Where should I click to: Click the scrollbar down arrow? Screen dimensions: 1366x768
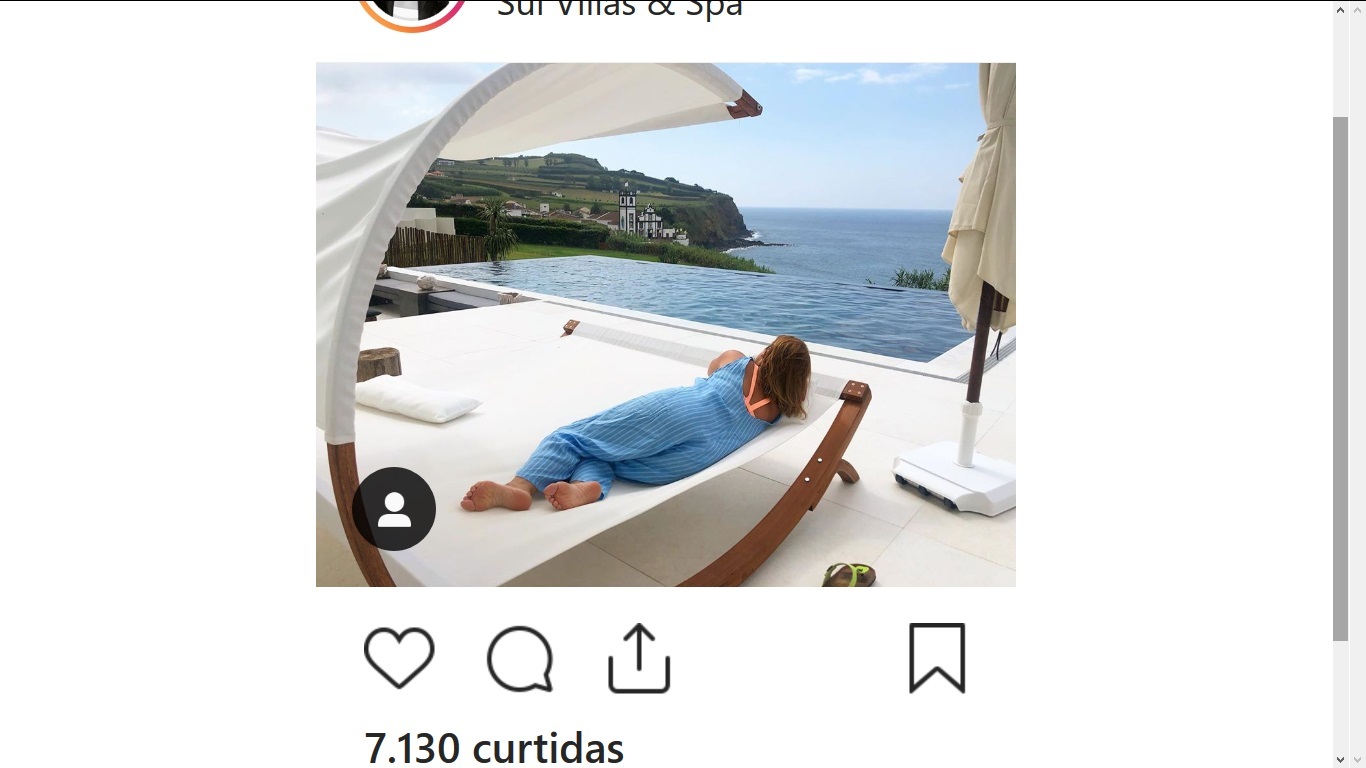pyautogui.click(x=1341, y=760)
